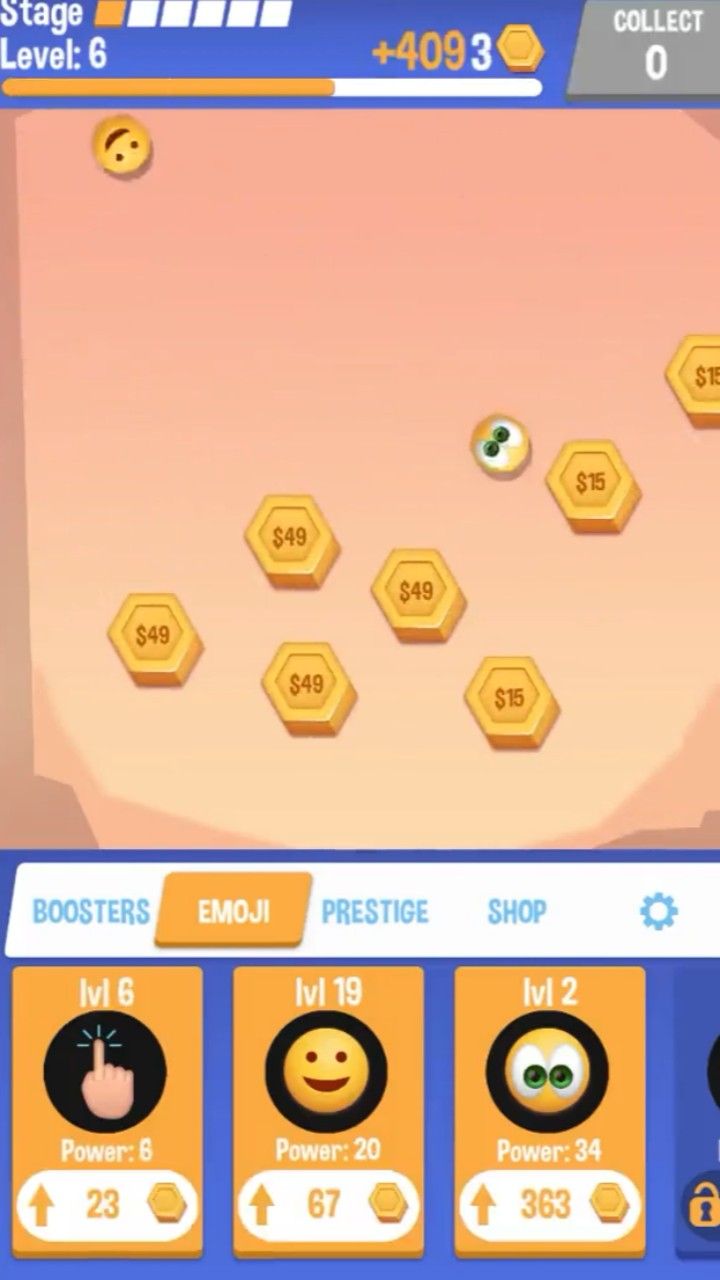Switch to the Boosters tab
Viewport: 720px width, 1280px height.
90,911
